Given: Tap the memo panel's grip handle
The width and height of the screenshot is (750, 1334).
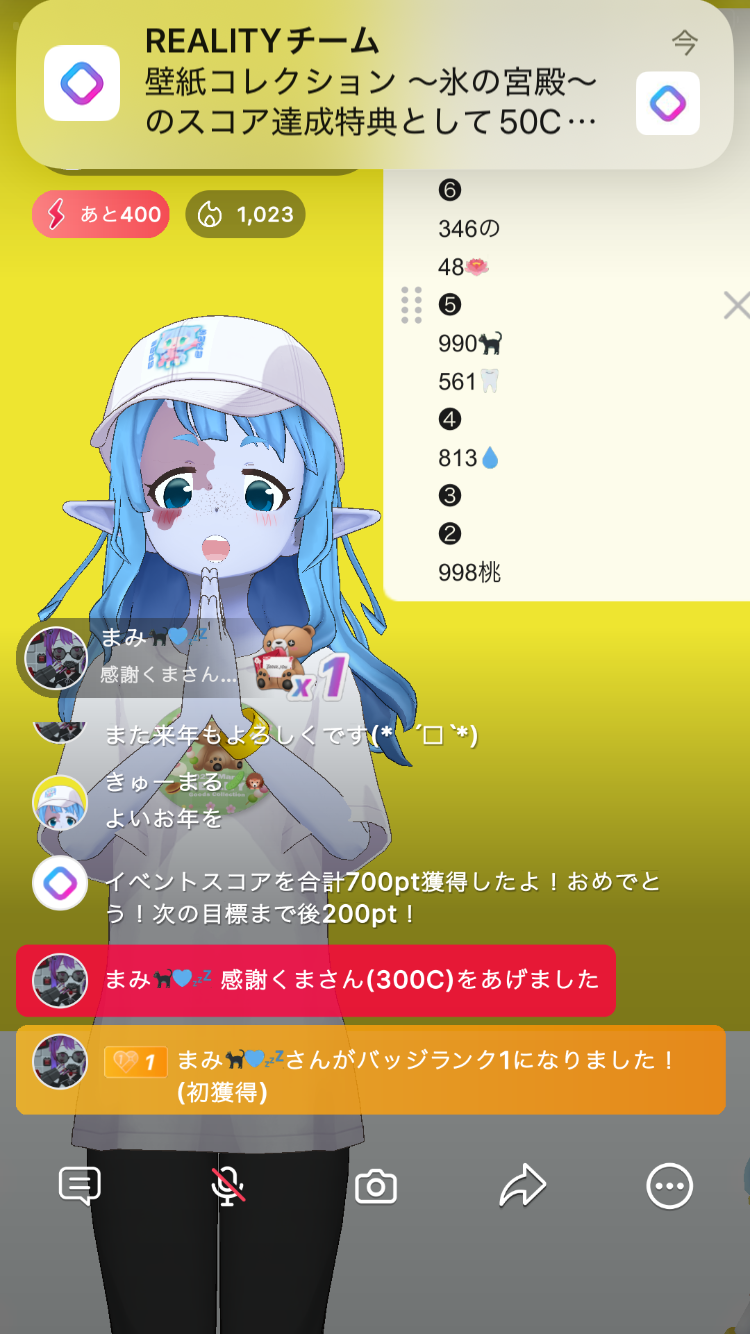Looking at the screenshot, I should point(411,305).
